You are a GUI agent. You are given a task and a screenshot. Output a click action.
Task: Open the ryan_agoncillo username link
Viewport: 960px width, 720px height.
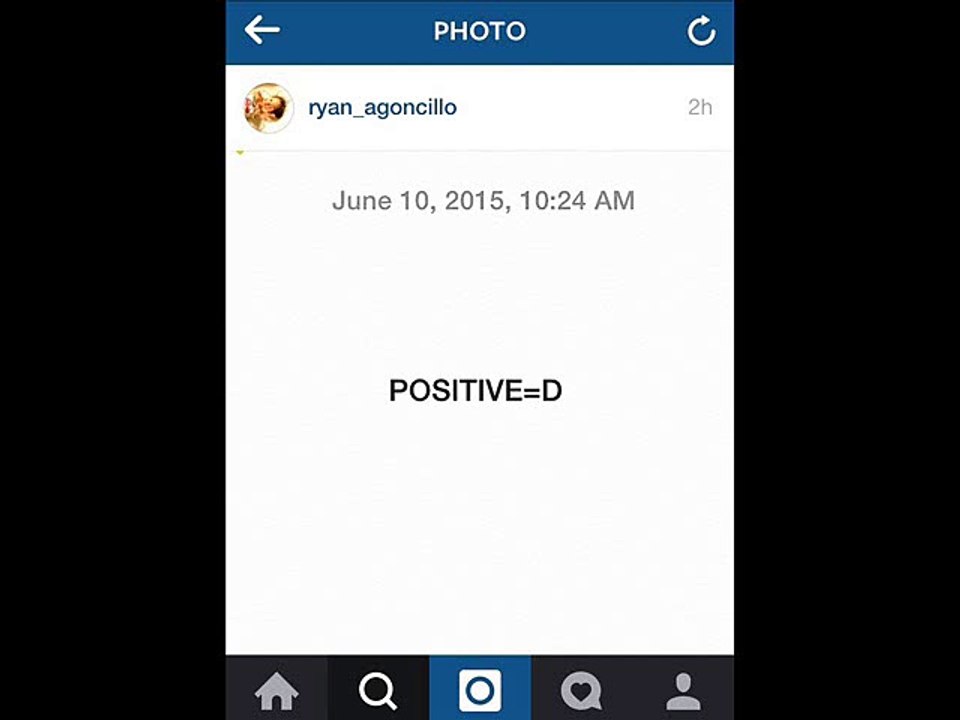pos(382,108)
